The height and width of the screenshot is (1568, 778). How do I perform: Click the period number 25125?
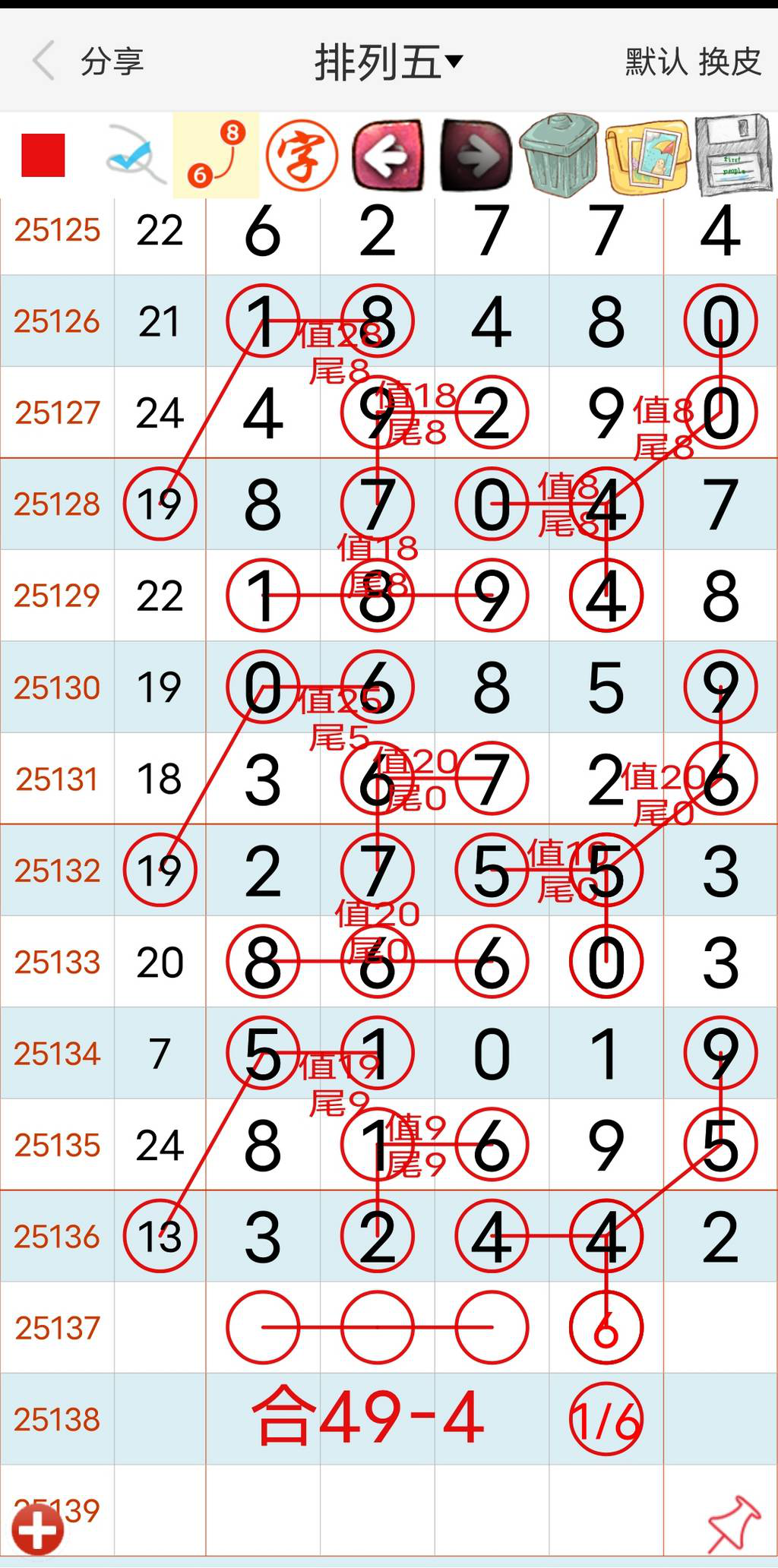coord(57,232)
